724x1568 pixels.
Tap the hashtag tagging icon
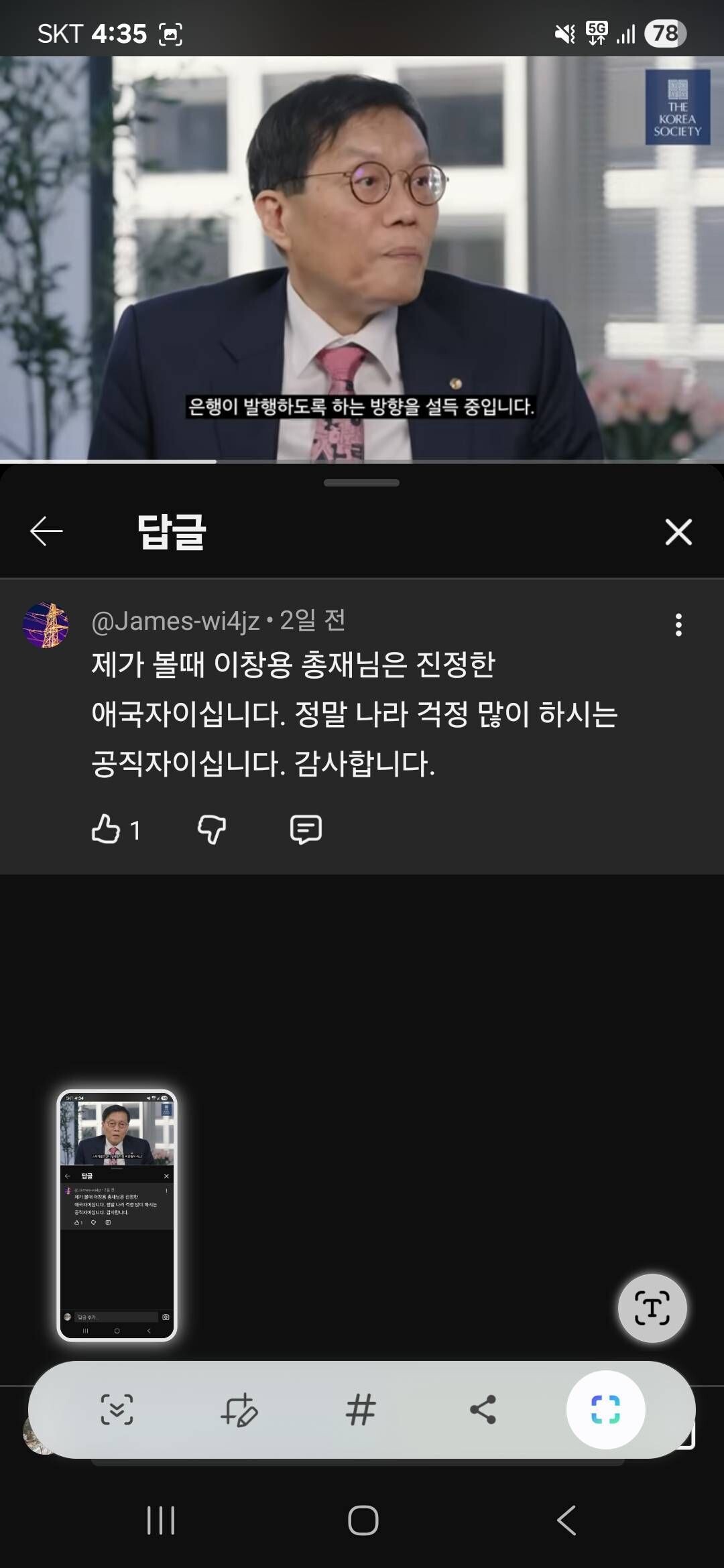point(362,1409)
